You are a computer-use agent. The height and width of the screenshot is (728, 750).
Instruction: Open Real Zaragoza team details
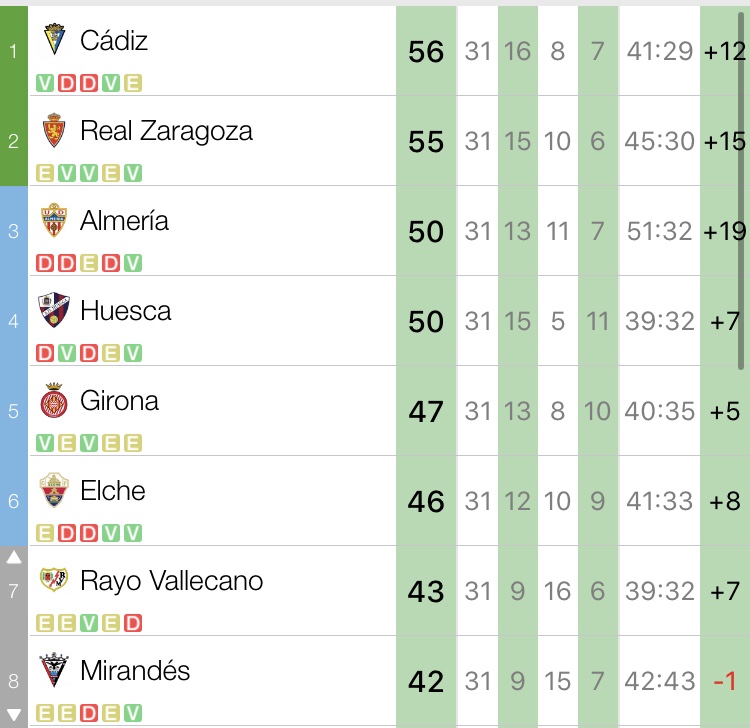[165, 131]
